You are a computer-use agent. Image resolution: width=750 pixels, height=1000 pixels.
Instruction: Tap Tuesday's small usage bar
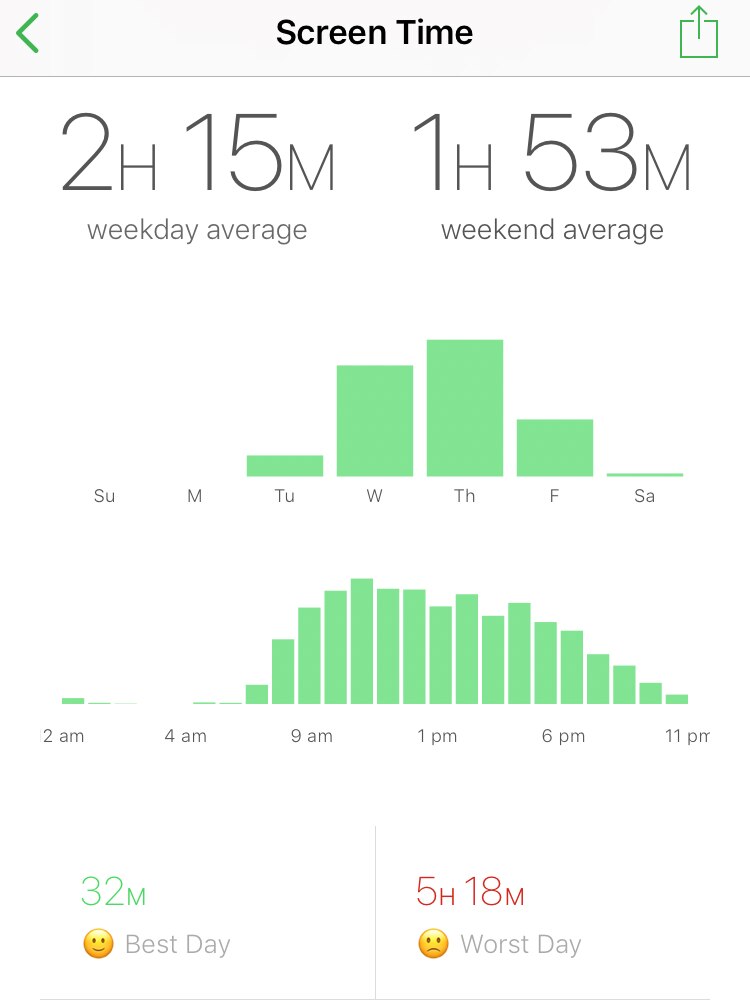coord(284,463)
